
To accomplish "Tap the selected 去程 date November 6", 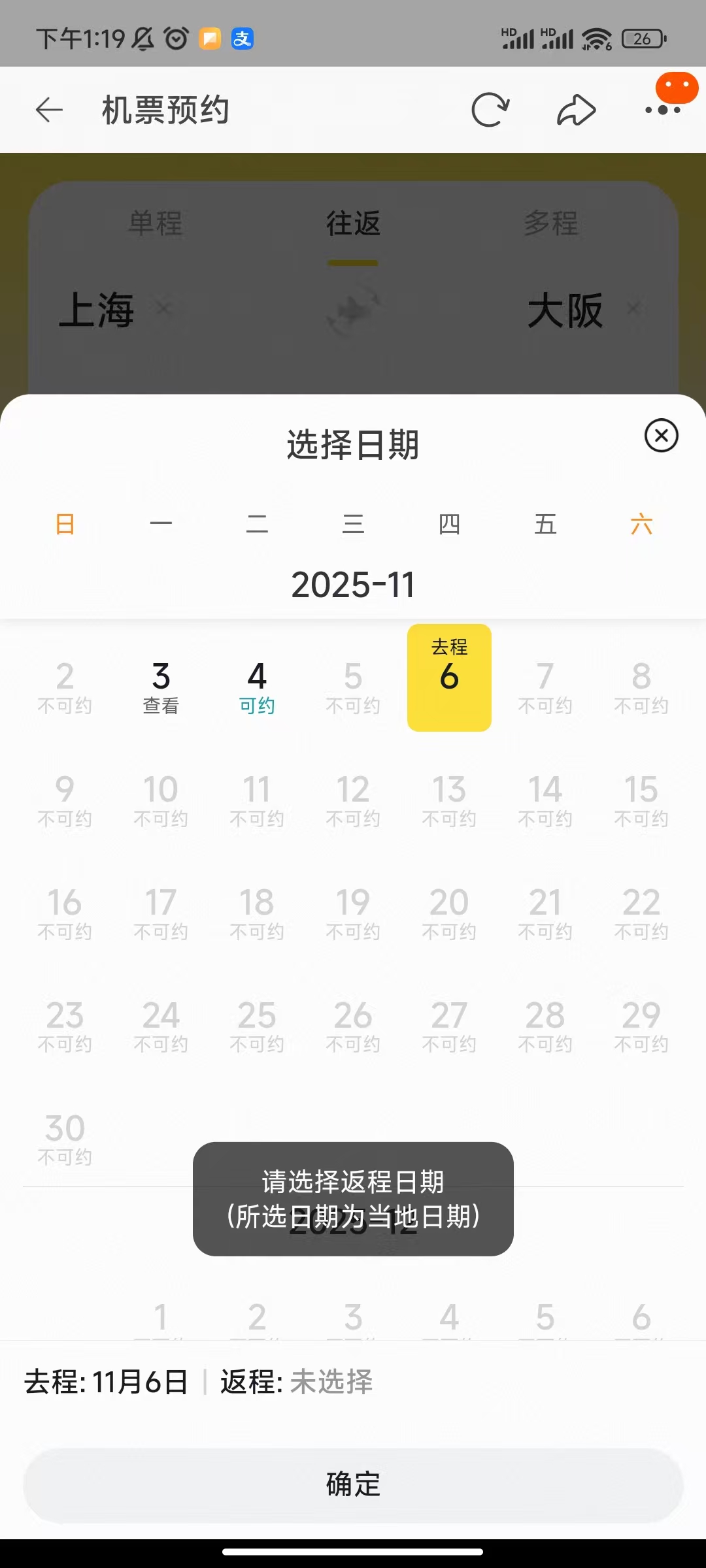I will (449, 678).
